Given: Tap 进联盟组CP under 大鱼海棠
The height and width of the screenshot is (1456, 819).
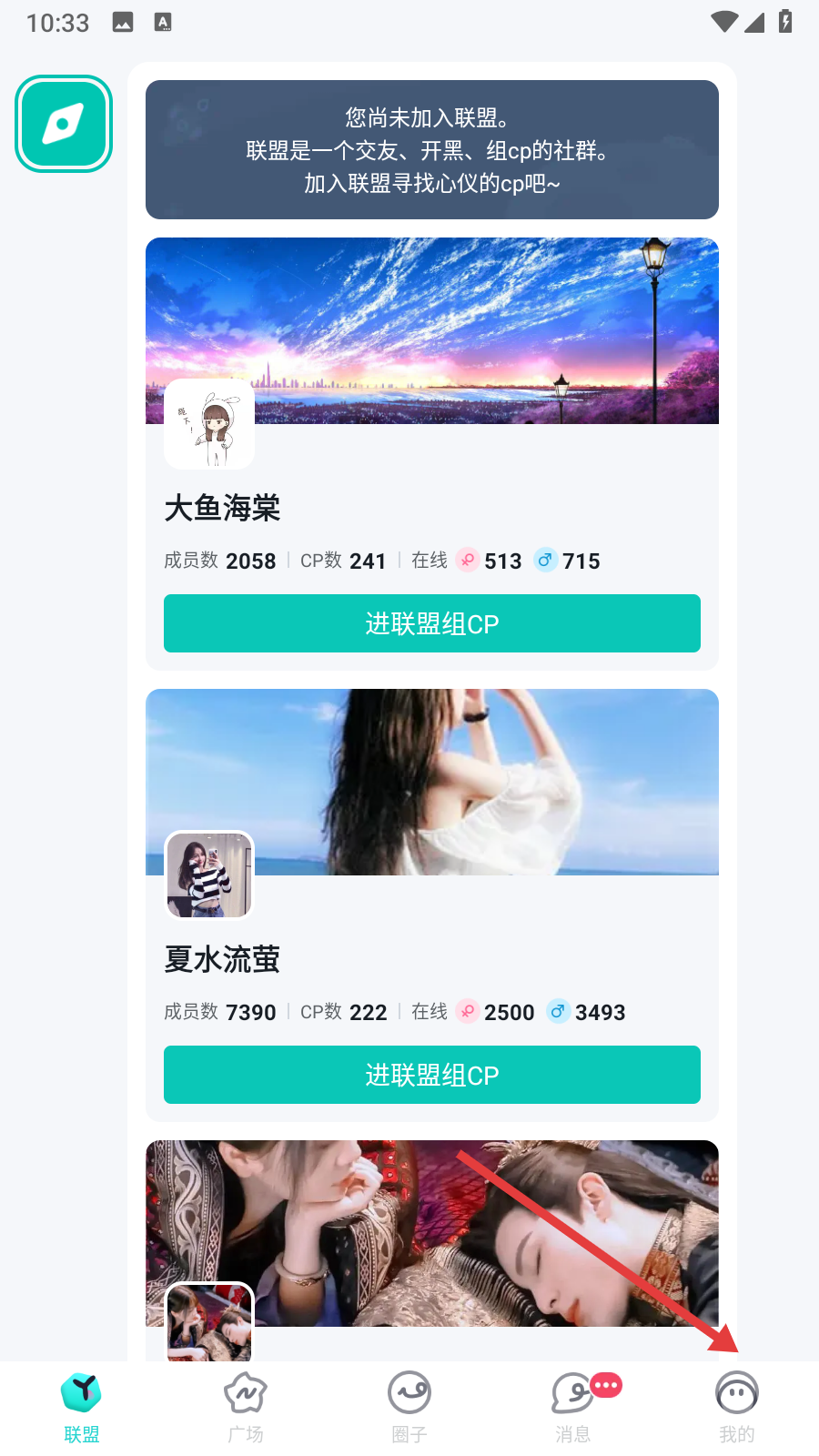Looking at the screenshot, I should click(431, 623).
